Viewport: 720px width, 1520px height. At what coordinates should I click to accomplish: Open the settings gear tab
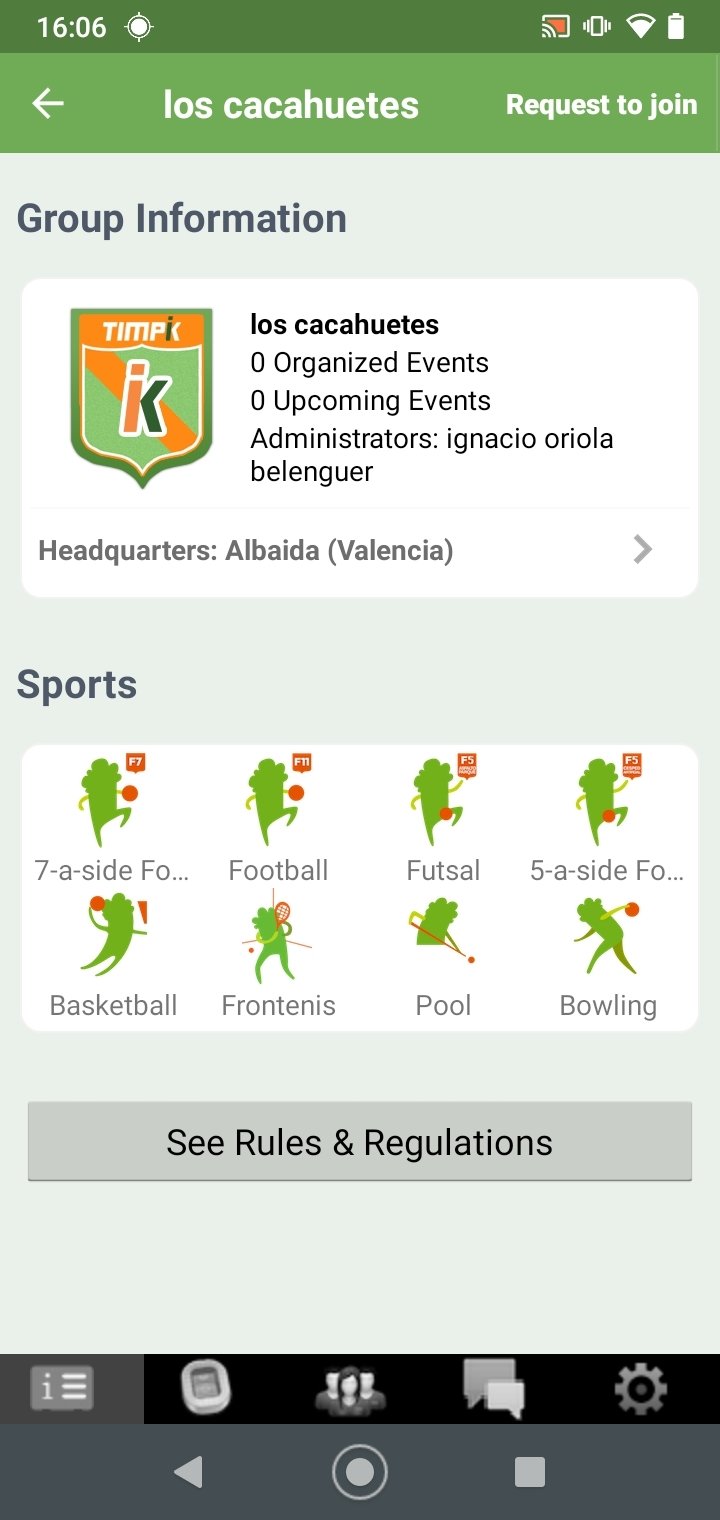point(640,1388)
